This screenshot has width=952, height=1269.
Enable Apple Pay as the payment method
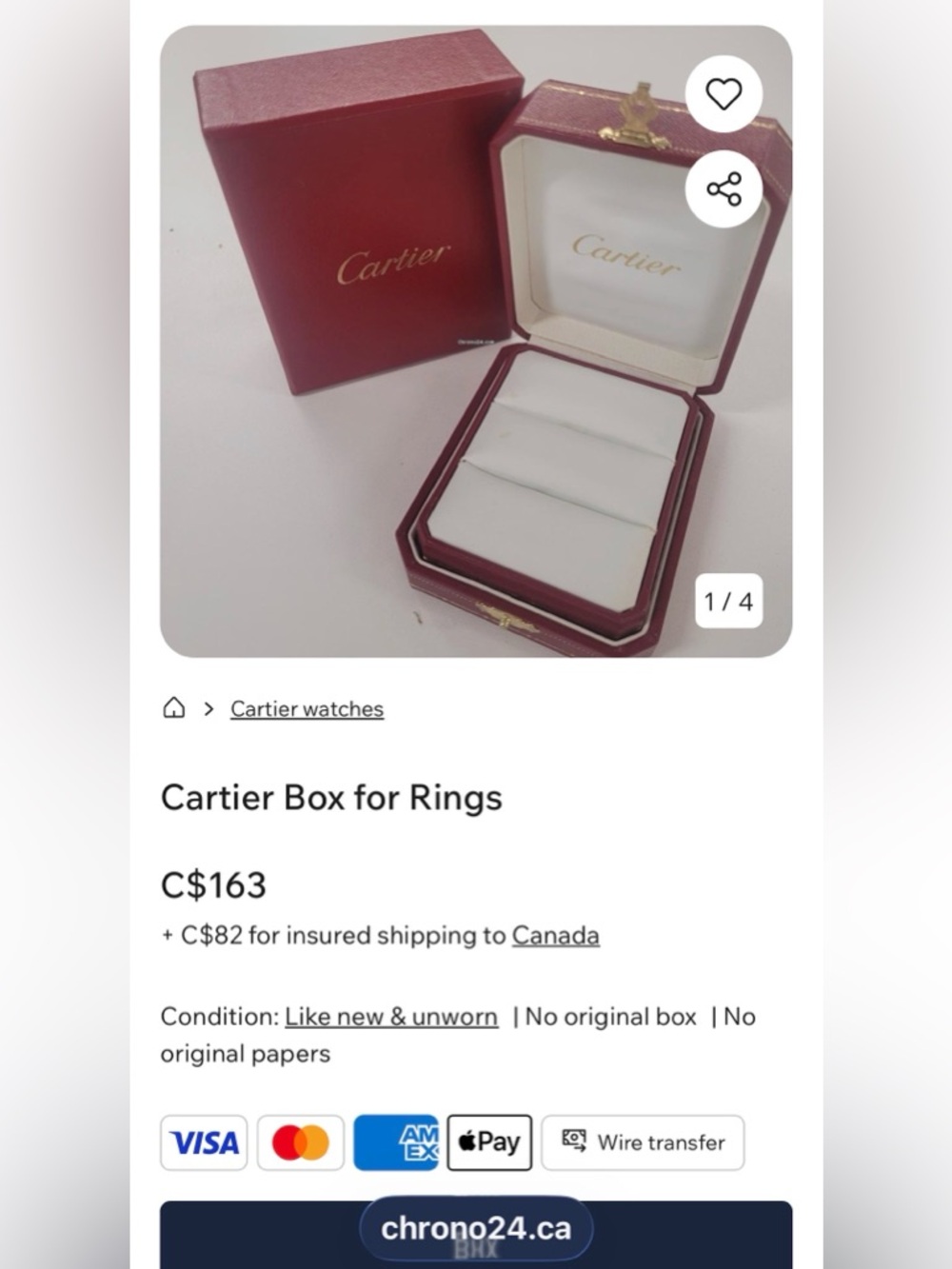coord(488,1141)
